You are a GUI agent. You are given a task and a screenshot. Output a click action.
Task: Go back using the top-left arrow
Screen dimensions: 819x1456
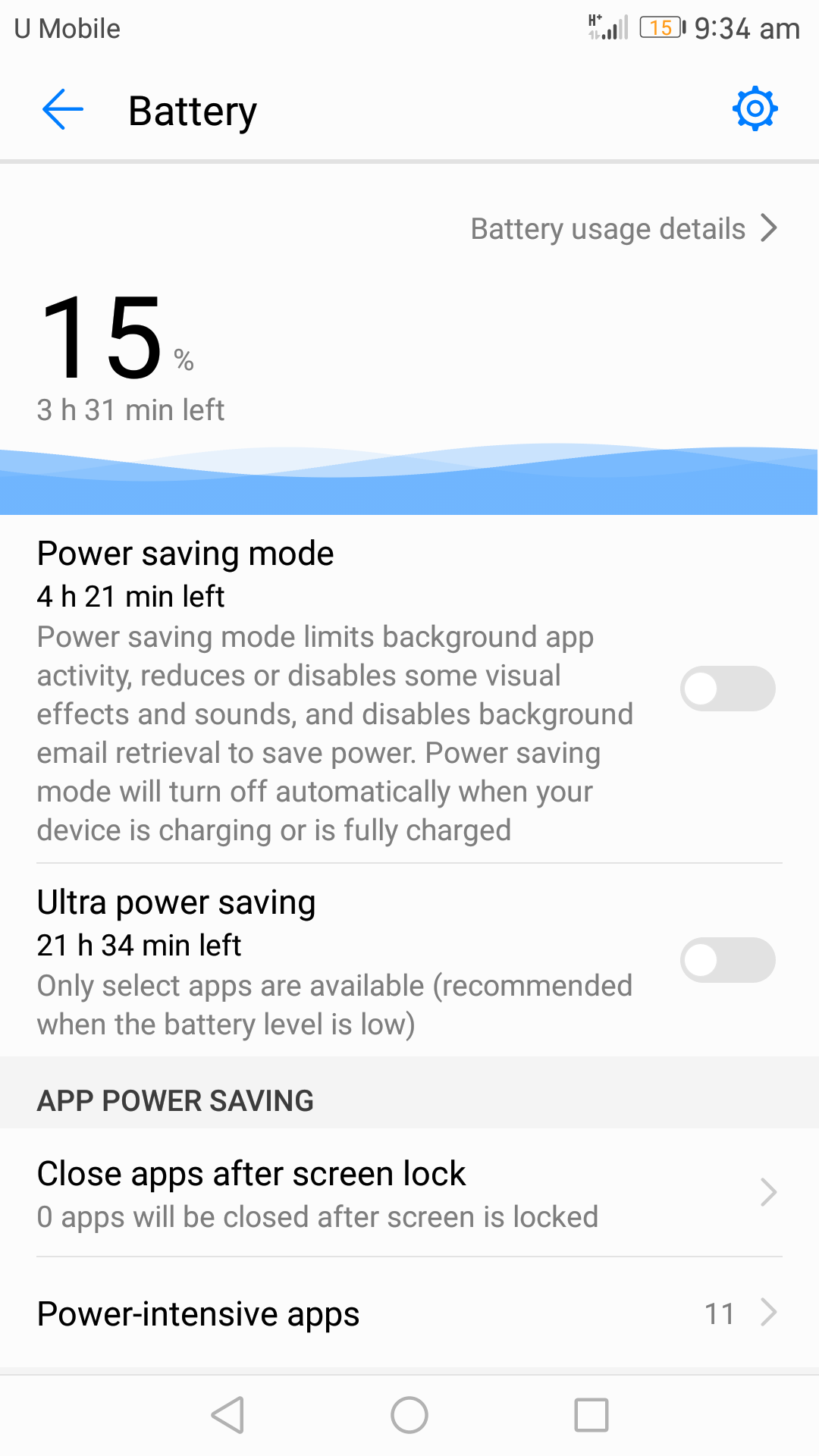[x=62, y=110]
